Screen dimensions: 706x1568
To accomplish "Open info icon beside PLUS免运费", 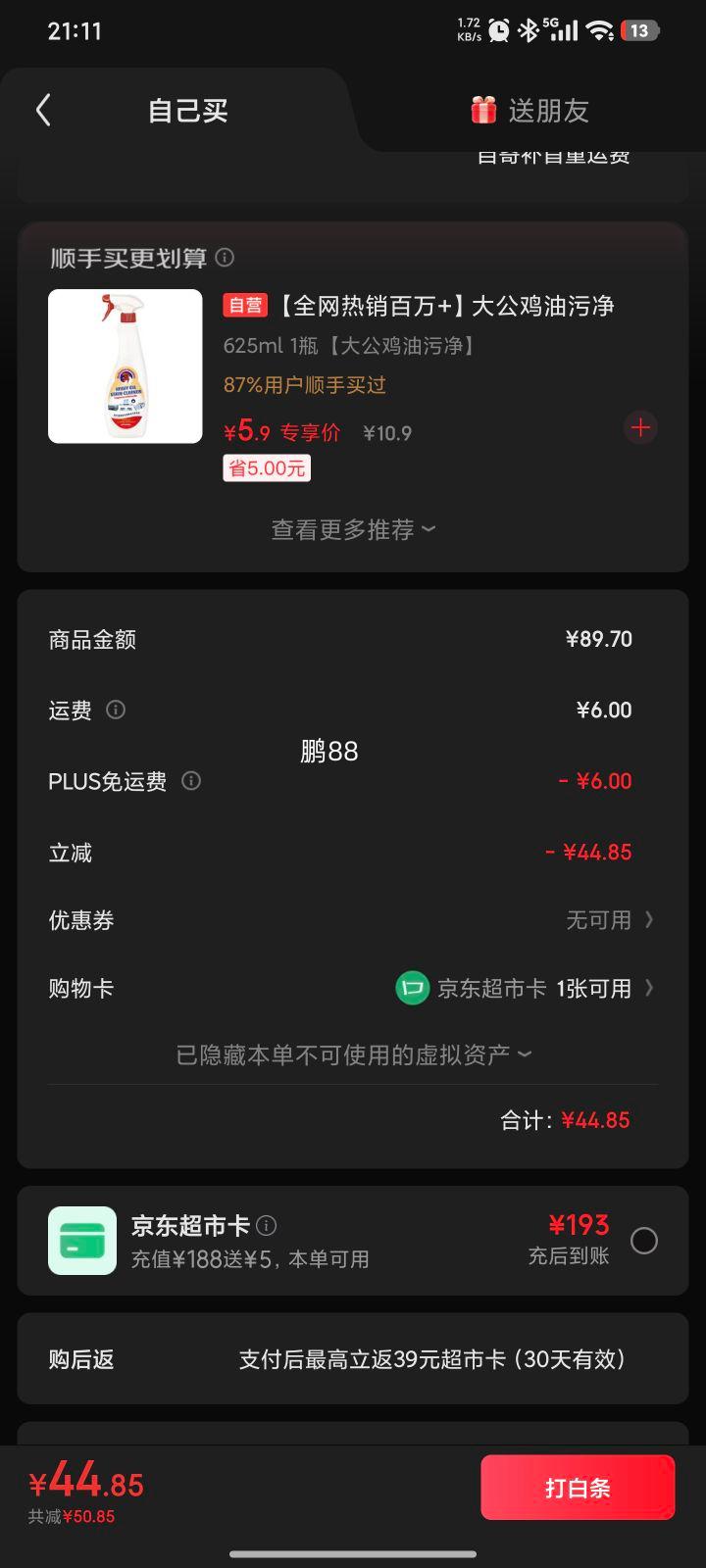I will [192, 781].
